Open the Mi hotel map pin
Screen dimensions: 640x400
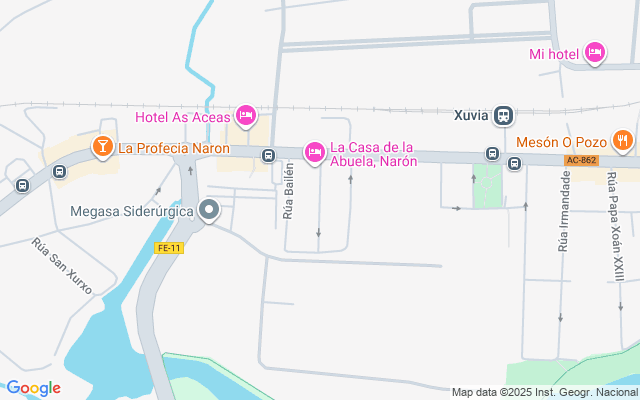594,53
